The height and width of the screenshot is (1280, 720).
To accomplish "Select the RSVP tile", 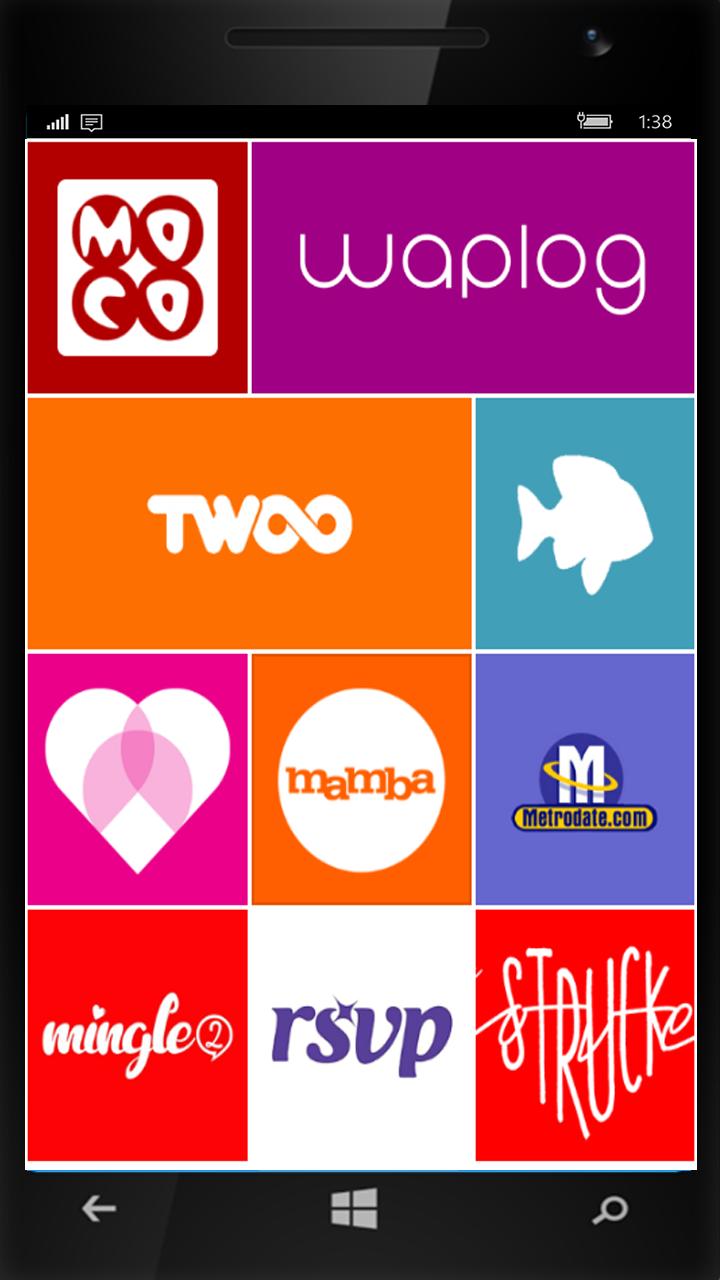I will pyautogui.click(x=361, y=1035).
